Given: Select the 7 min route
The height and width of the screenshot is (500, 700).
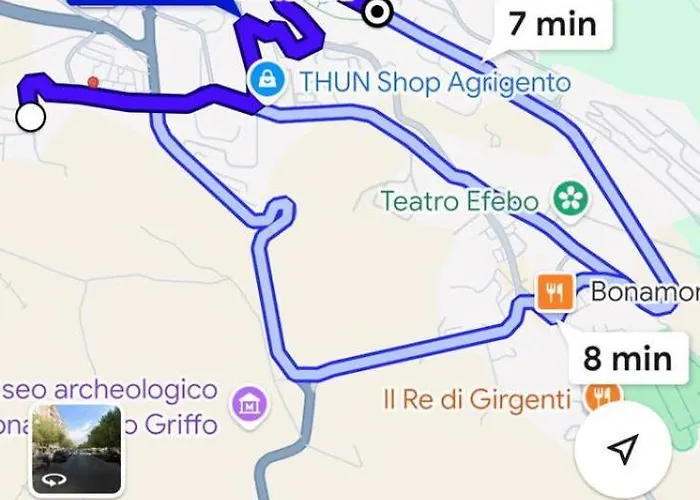Looking at the screenshot, I should pyautogui.click(x=551, y=24).
